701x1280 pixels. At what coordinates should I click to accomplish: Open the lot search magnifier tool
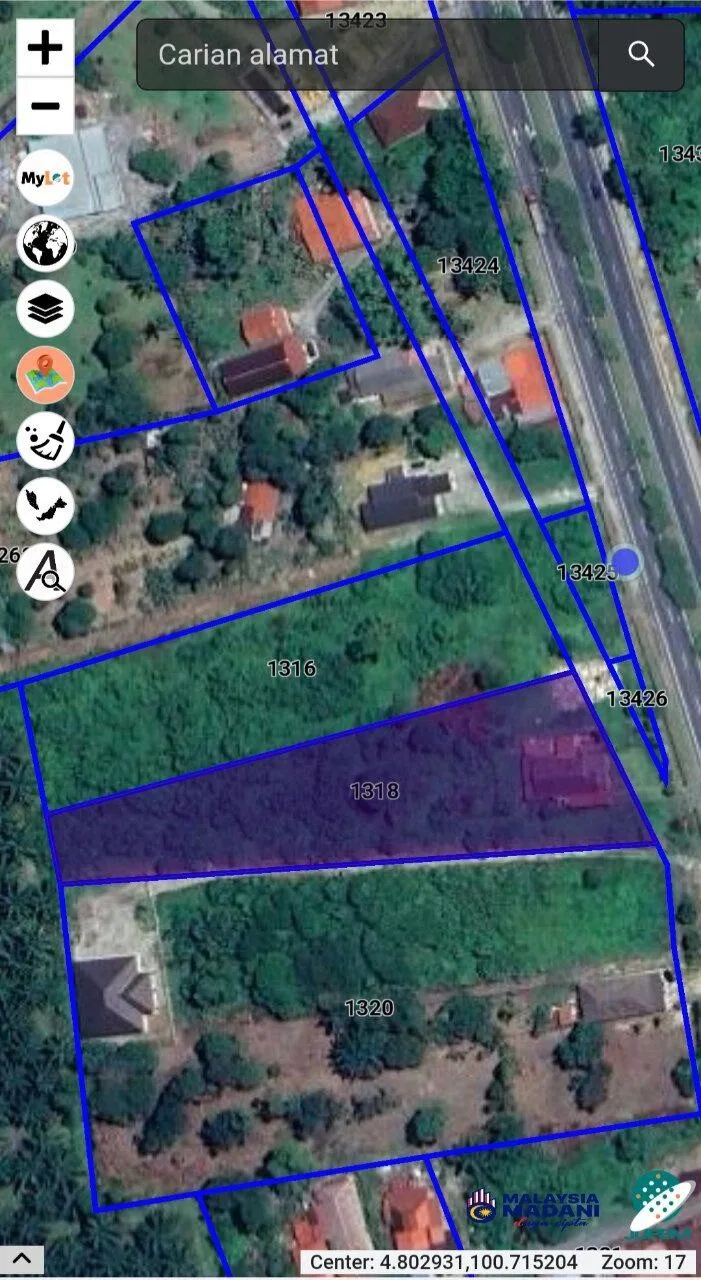pyautogui.click(x=45, y=572)
